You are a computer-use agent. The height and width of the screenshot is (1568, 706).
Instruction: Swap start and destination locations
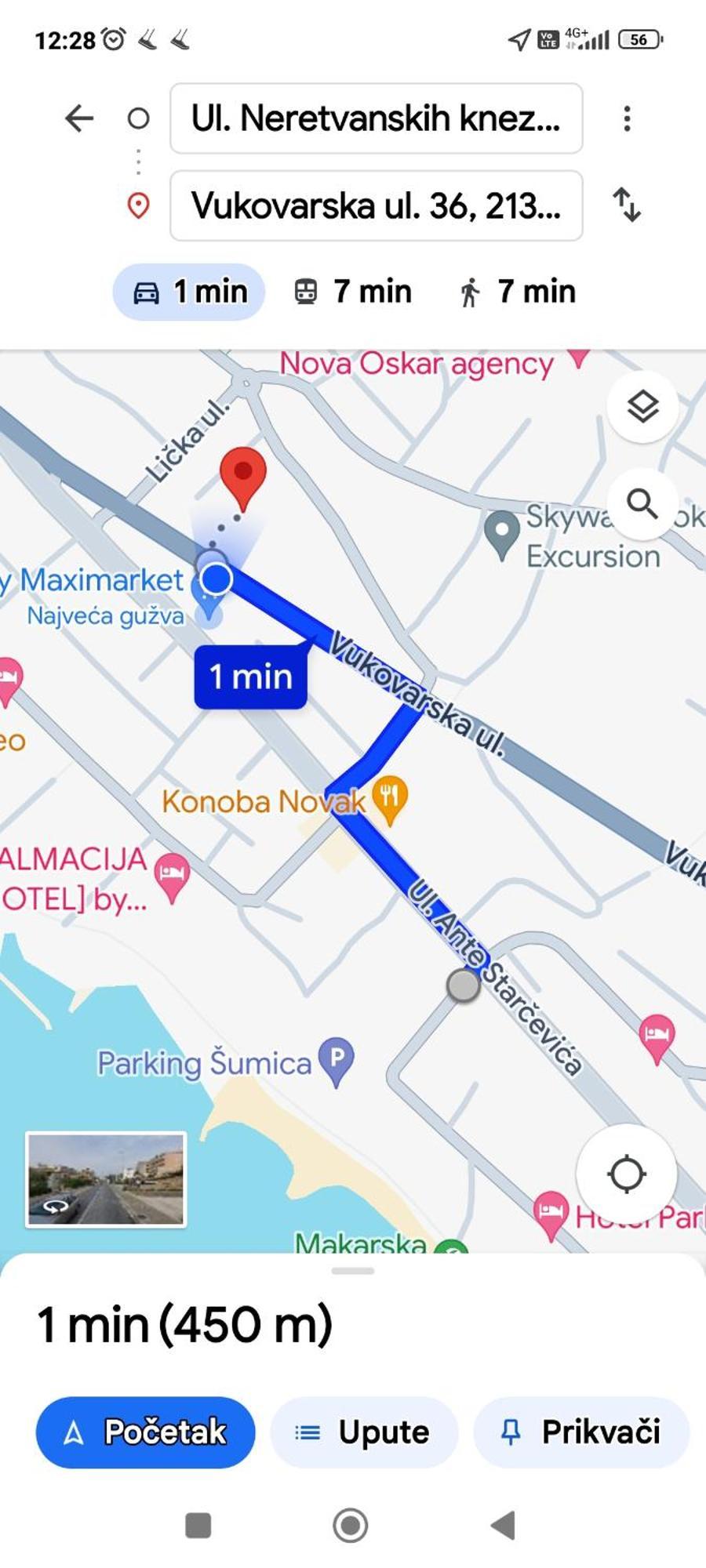pos(627,205)
